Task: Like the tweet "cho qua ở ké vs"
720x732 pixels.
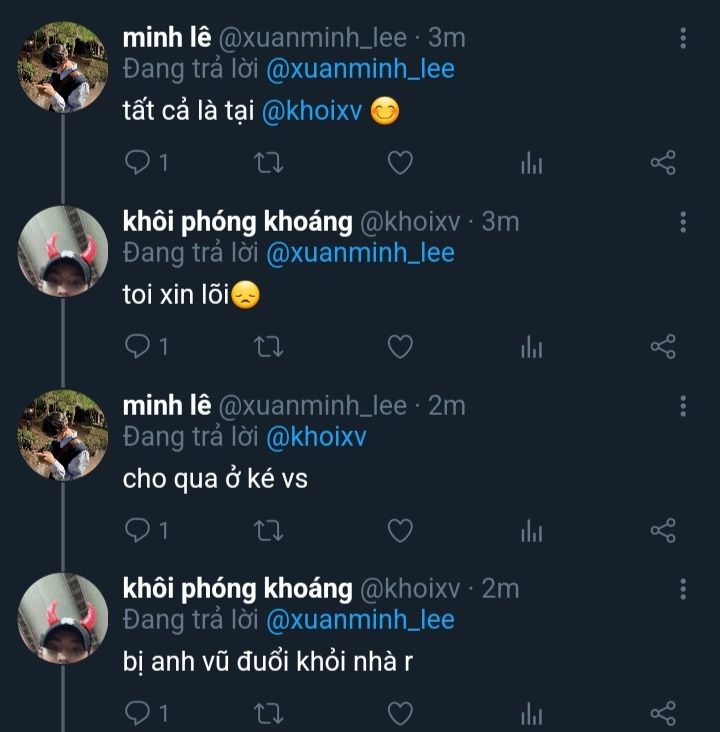Action: [400, 530]
